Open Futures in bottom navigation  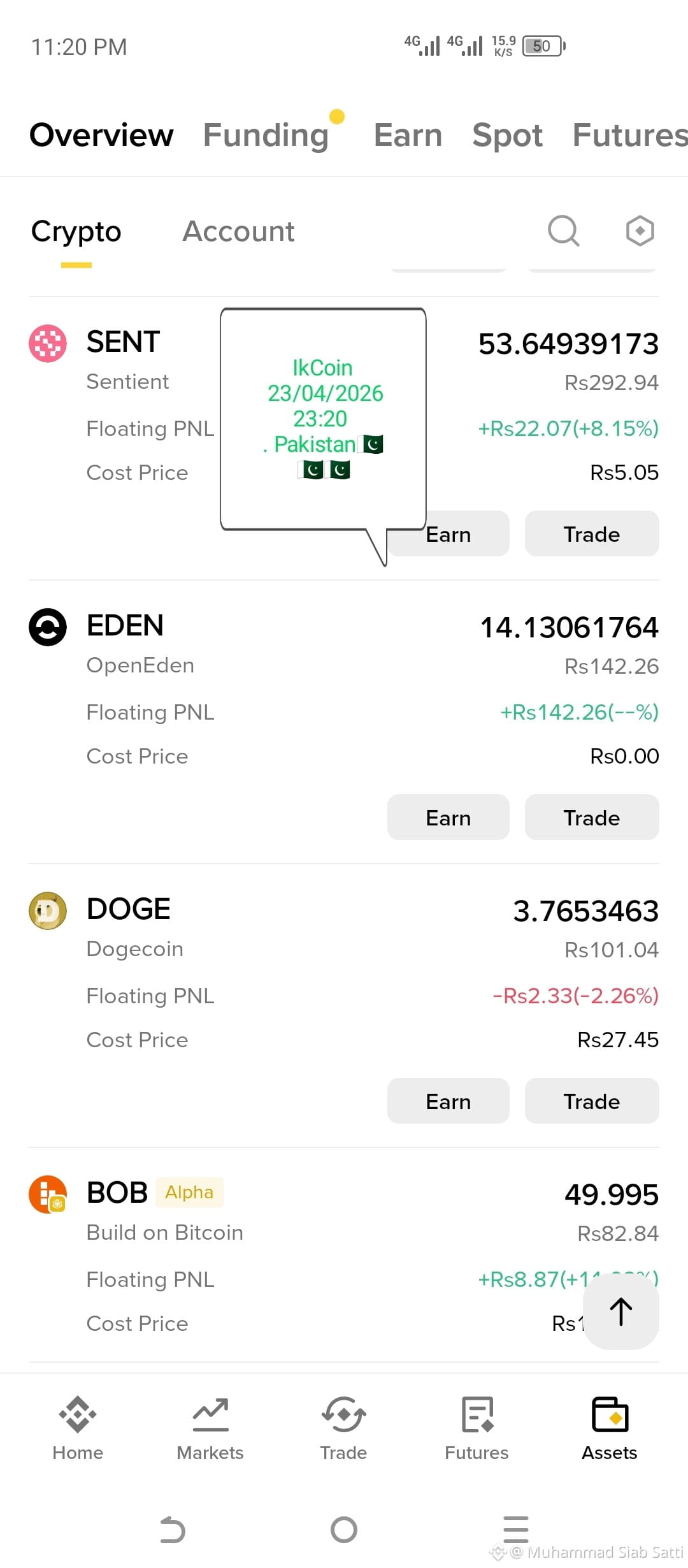(477, 1428)
